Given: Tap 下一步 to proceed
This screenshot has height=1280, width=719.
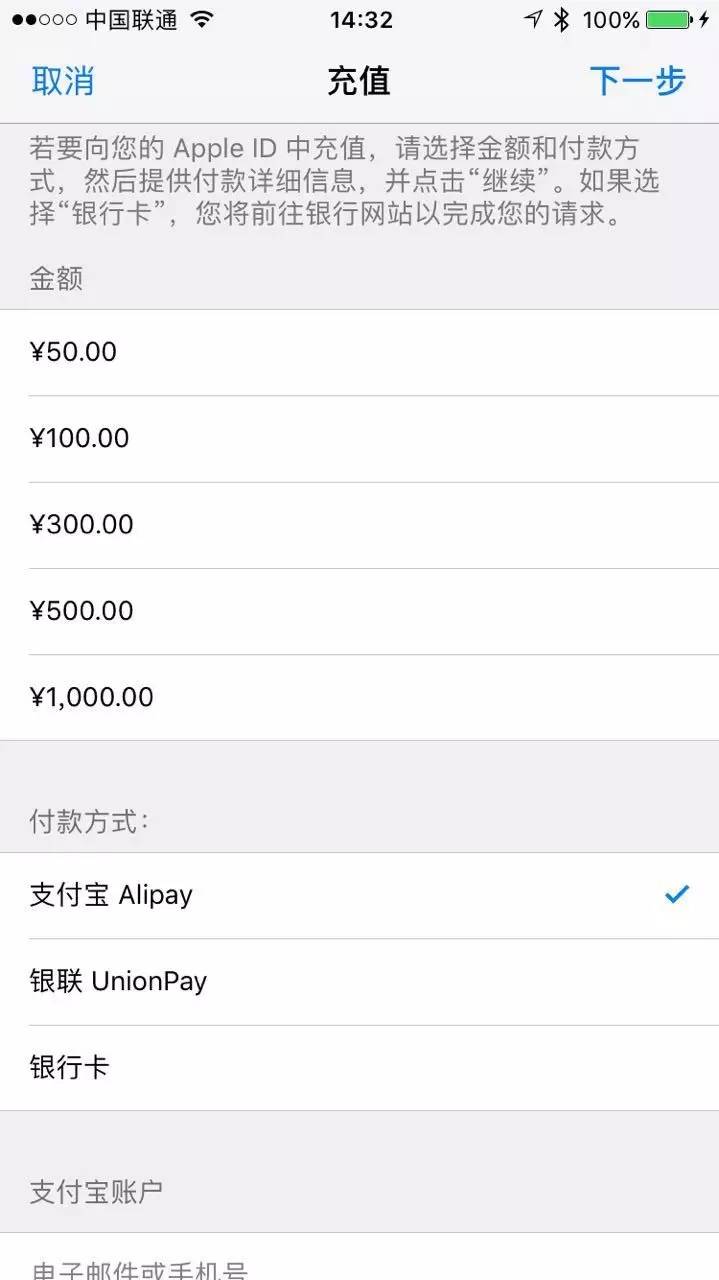Looking at the screenshot, I should (637, 81).
